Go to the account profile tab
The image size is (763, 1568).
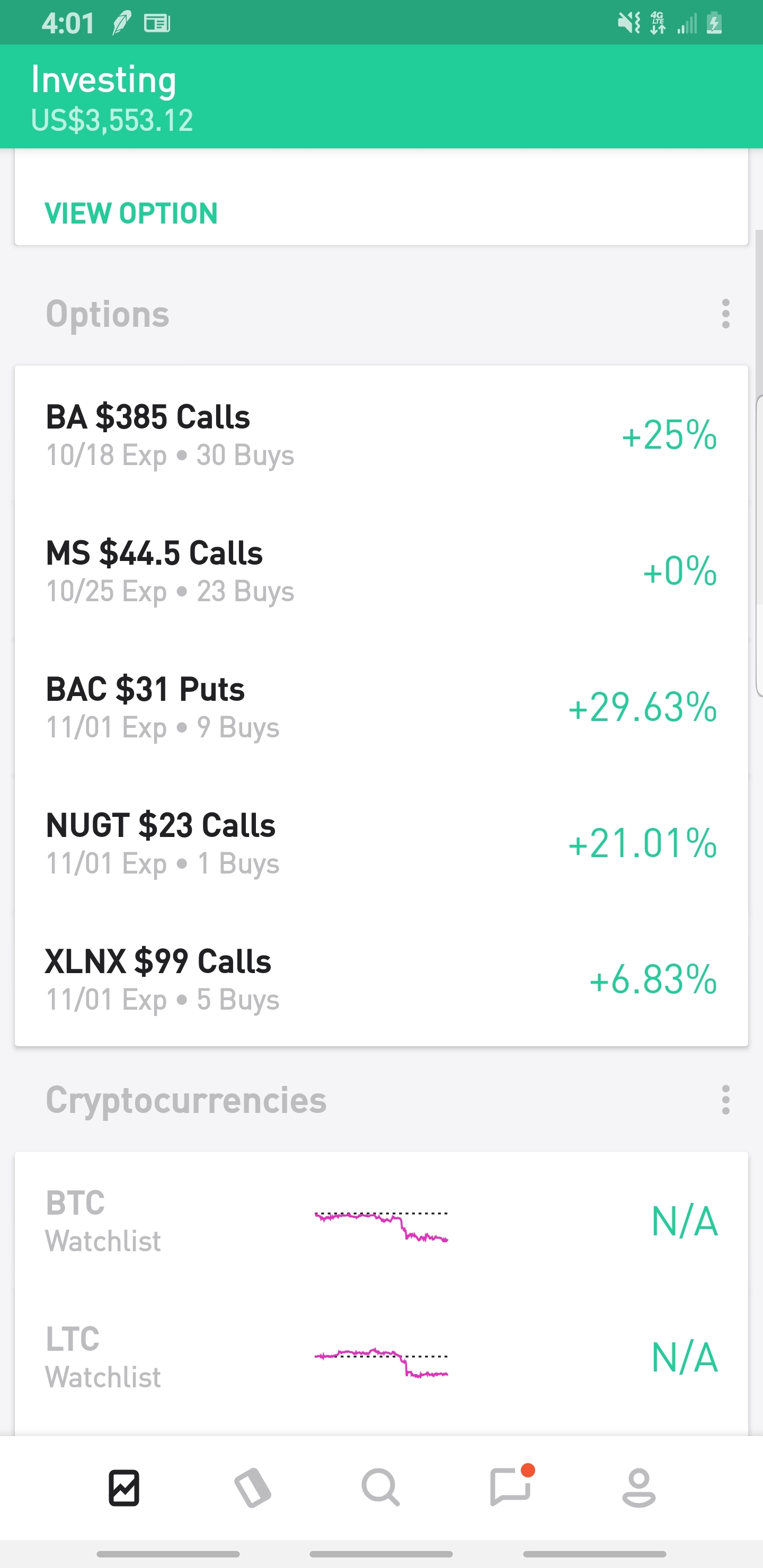pyautogui.click(x=639, y=1487)
